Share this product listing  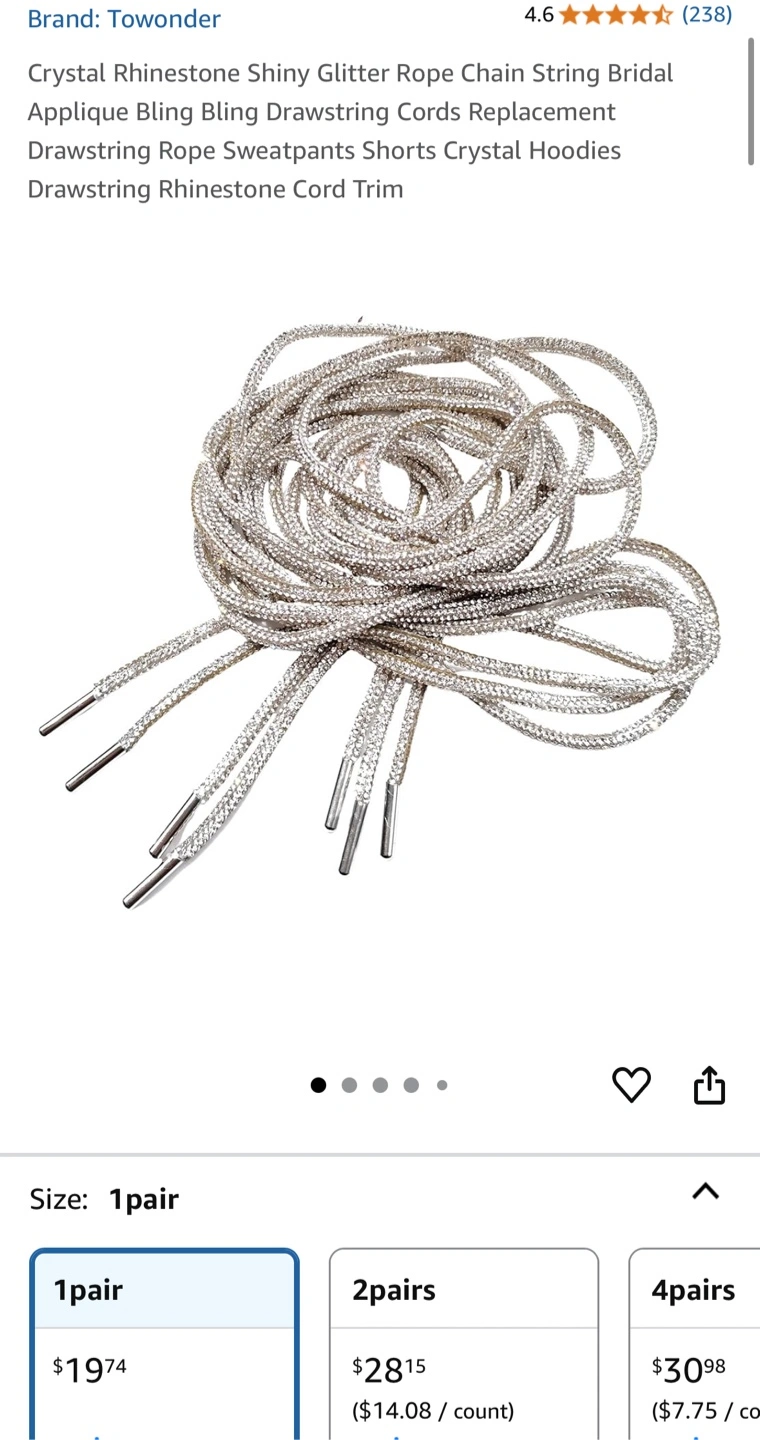pos(709,1085)
